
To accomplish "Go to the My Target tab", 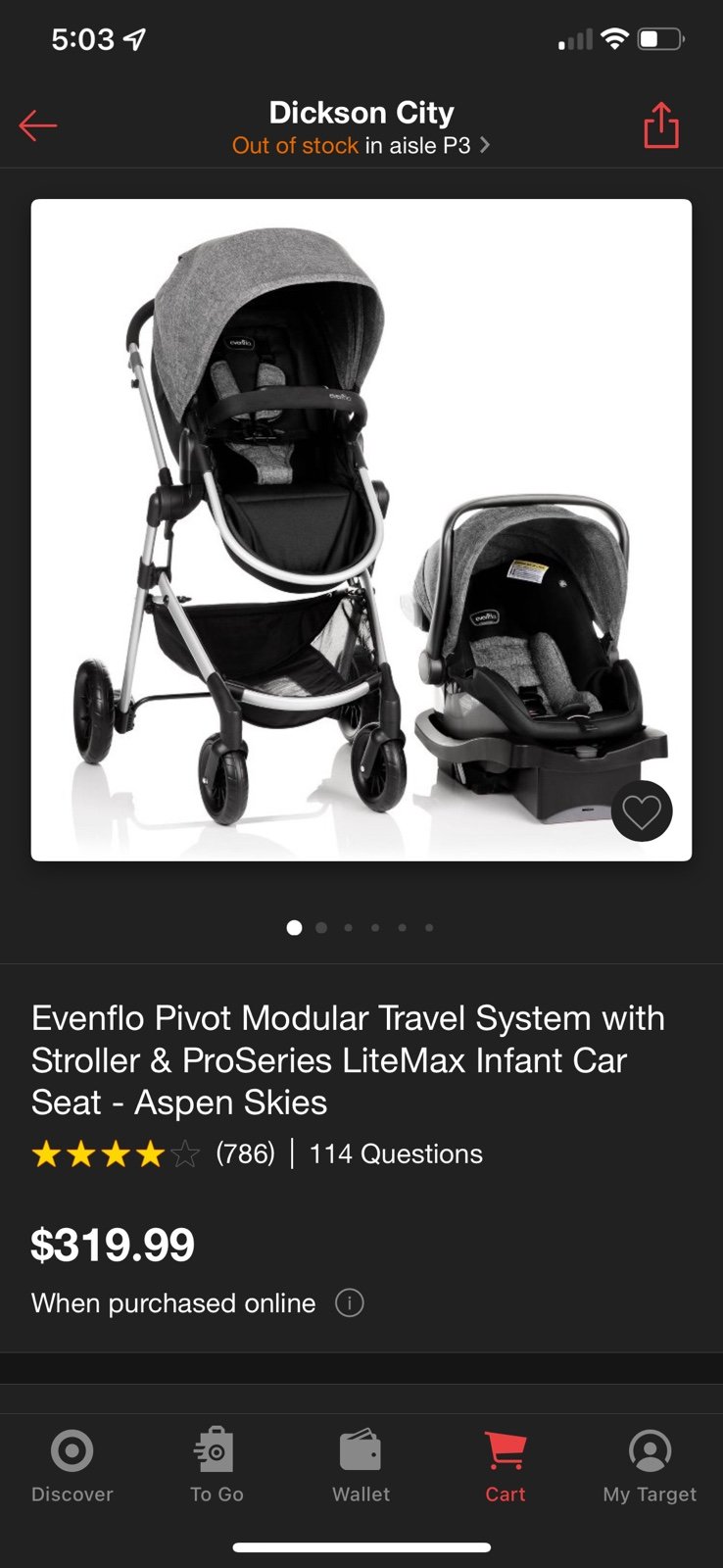I will (650, 1466).
